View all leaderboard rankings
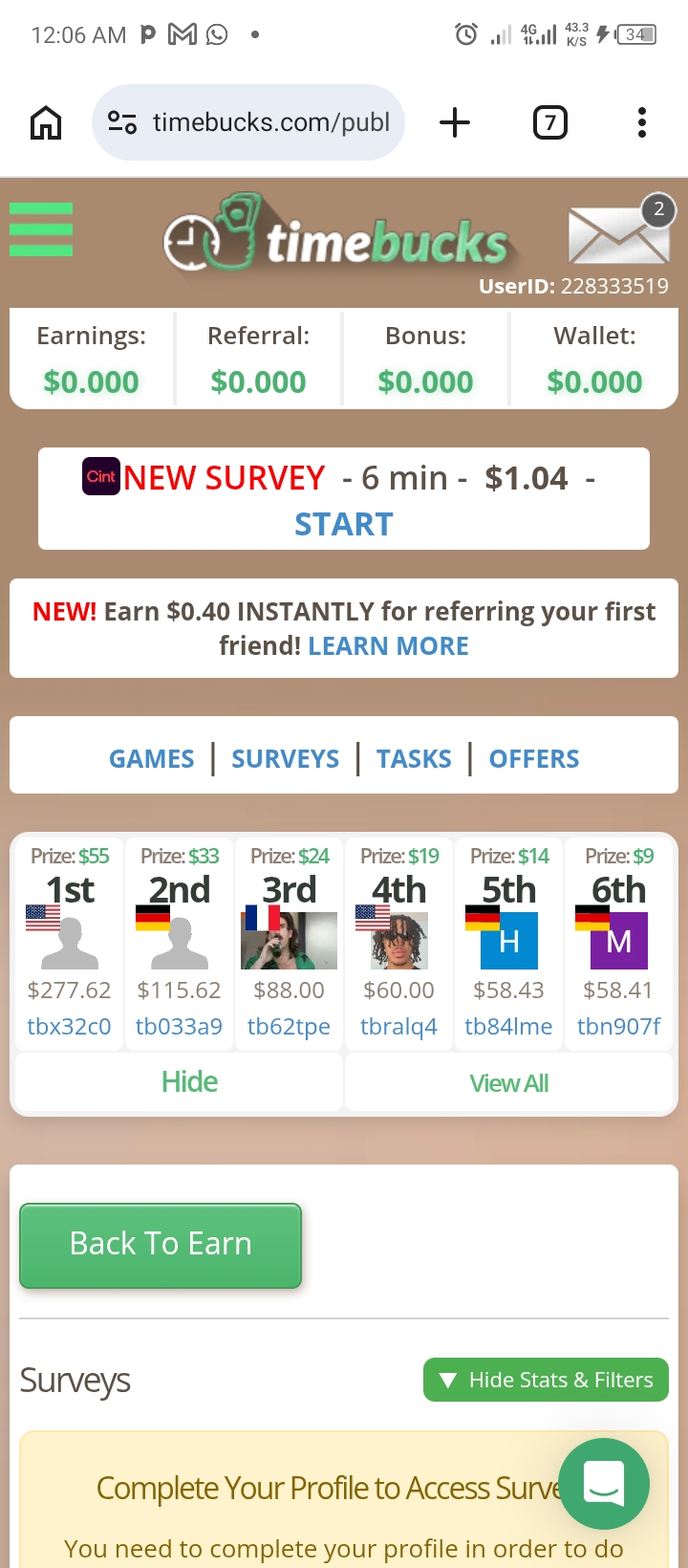This screenshot has width=688, height=1568. [508, 1083]
